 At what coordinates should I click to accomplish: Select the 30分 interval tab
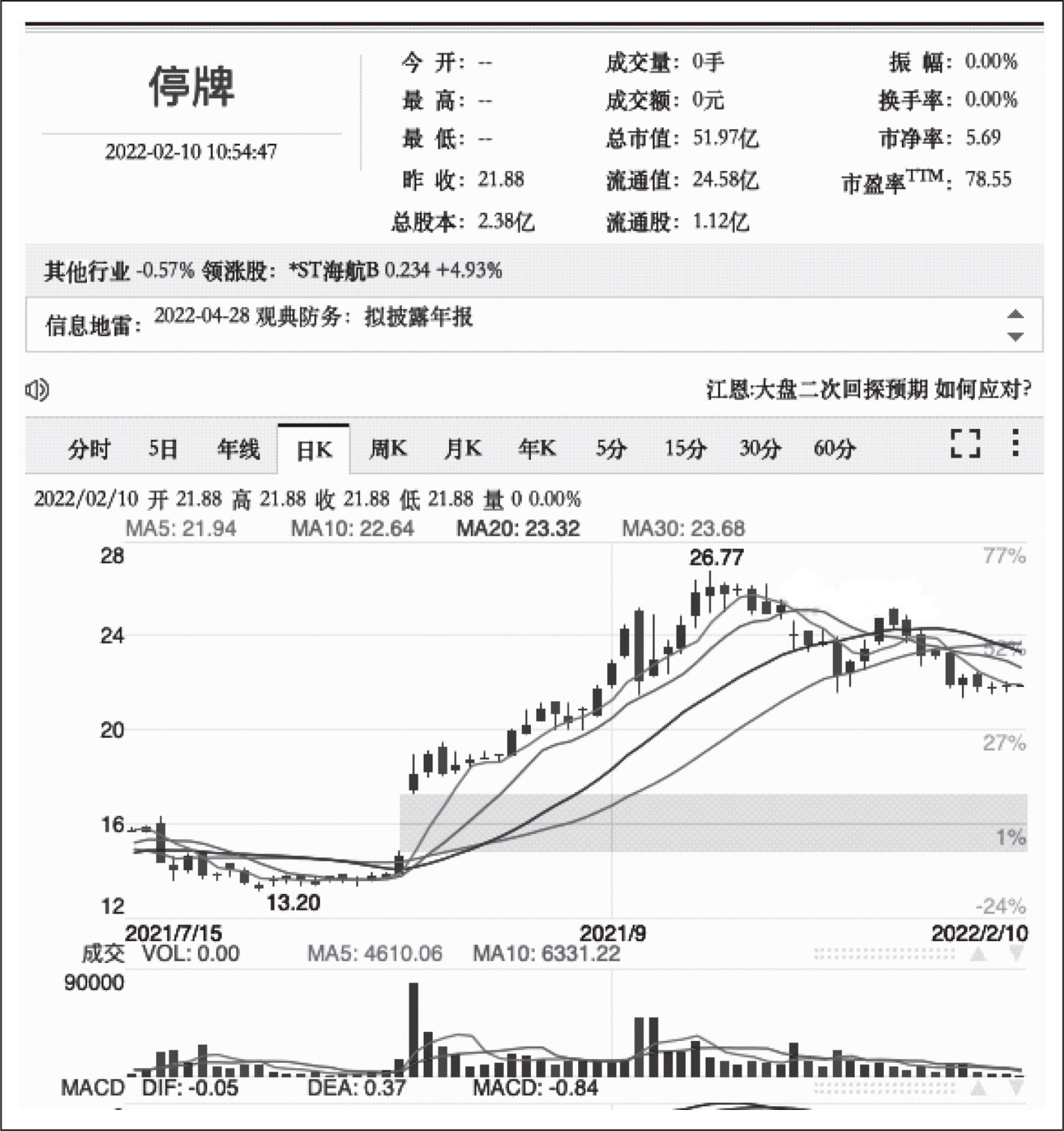[760, 449]
